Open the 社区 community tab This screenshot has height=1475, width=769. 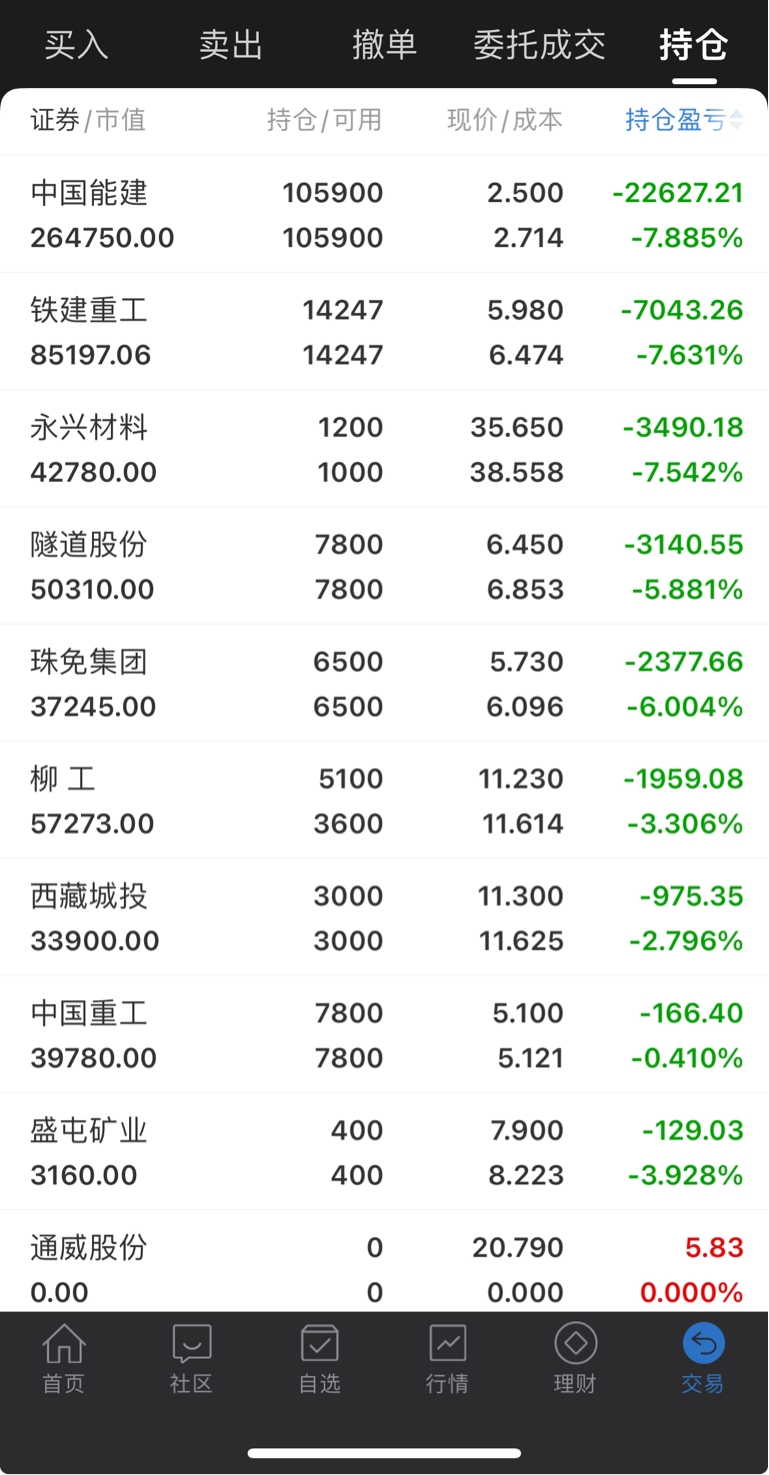coord(191,1358)
